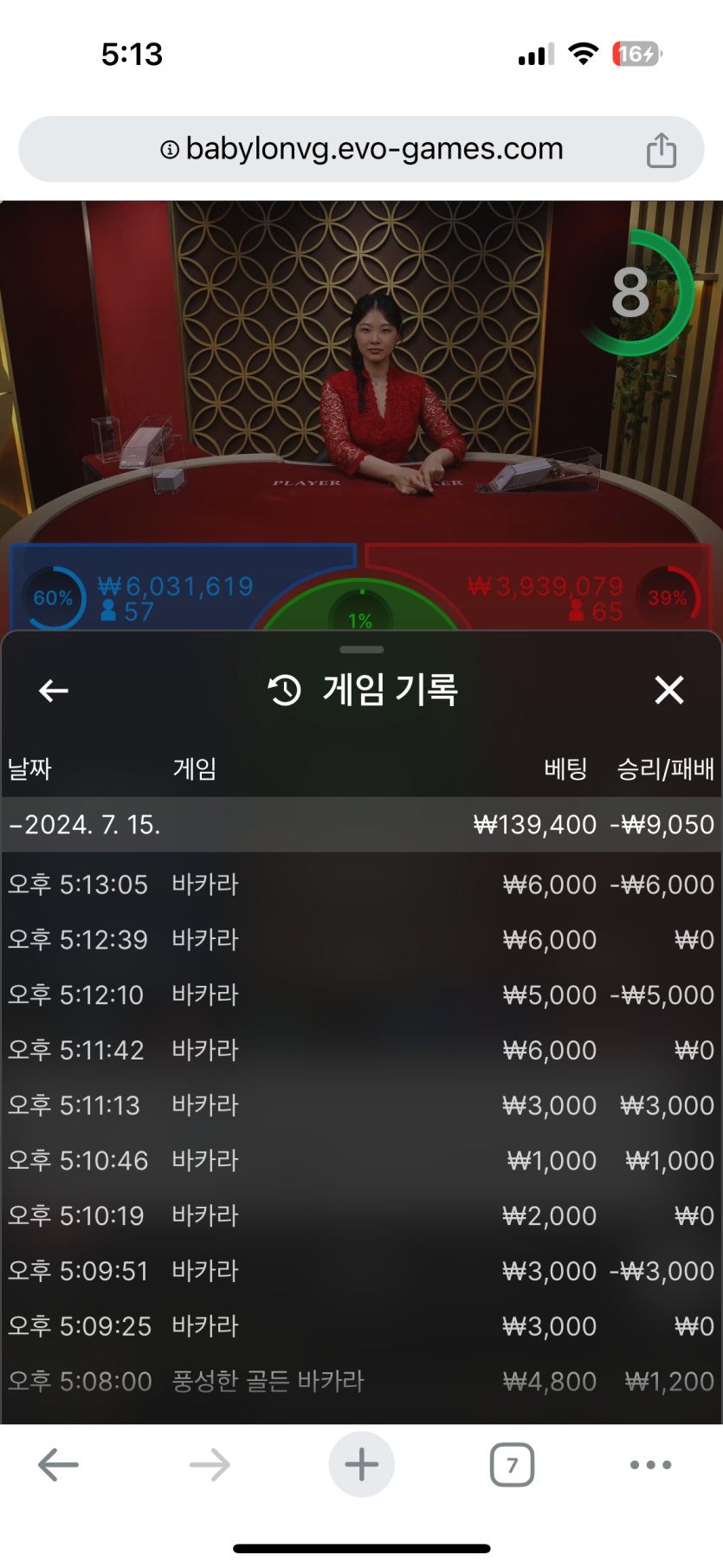The image size is (723, 1568).
Task: Open the 오후 5:12:39 바카라 record
Action: click(x=361, y=940)
